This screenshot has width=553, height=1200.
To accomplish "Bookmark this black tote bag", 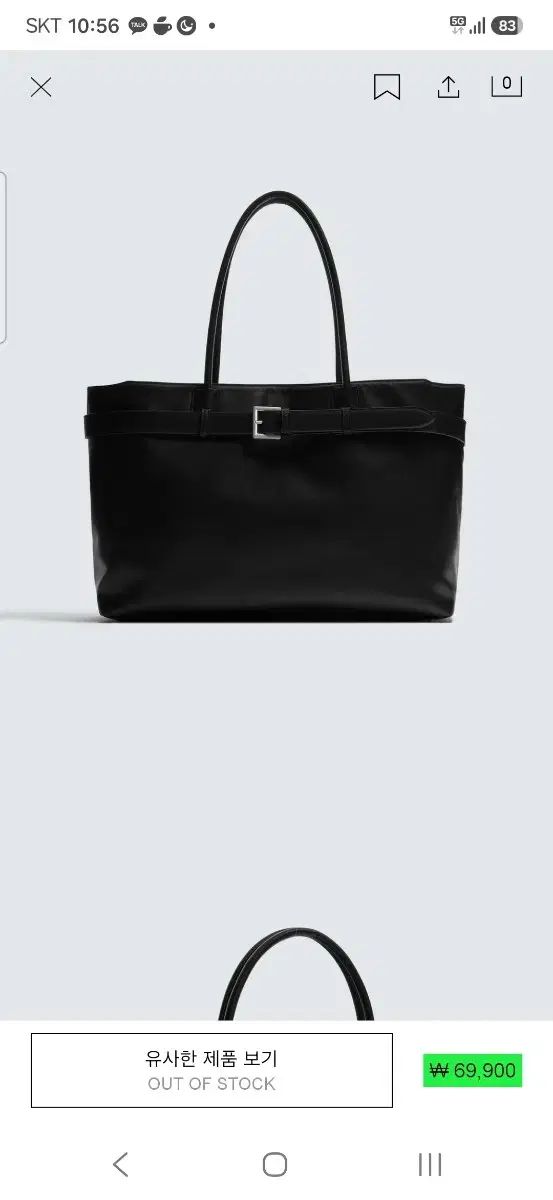I will pyautogui.click(x=387, y=88).
